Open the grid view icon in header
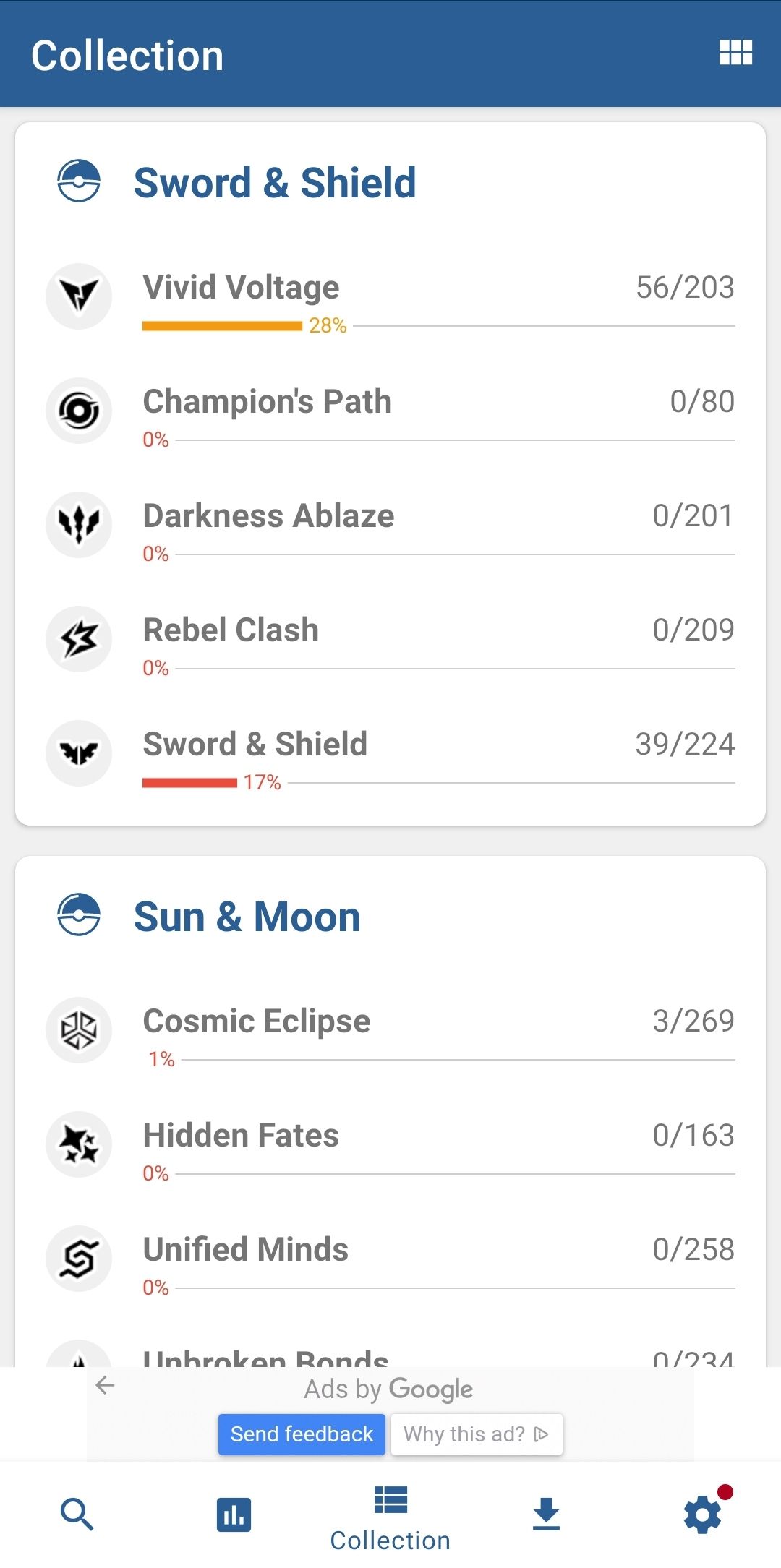Image resolution: width=781 pixels, height=1568 pixels. tap(735, 53)
